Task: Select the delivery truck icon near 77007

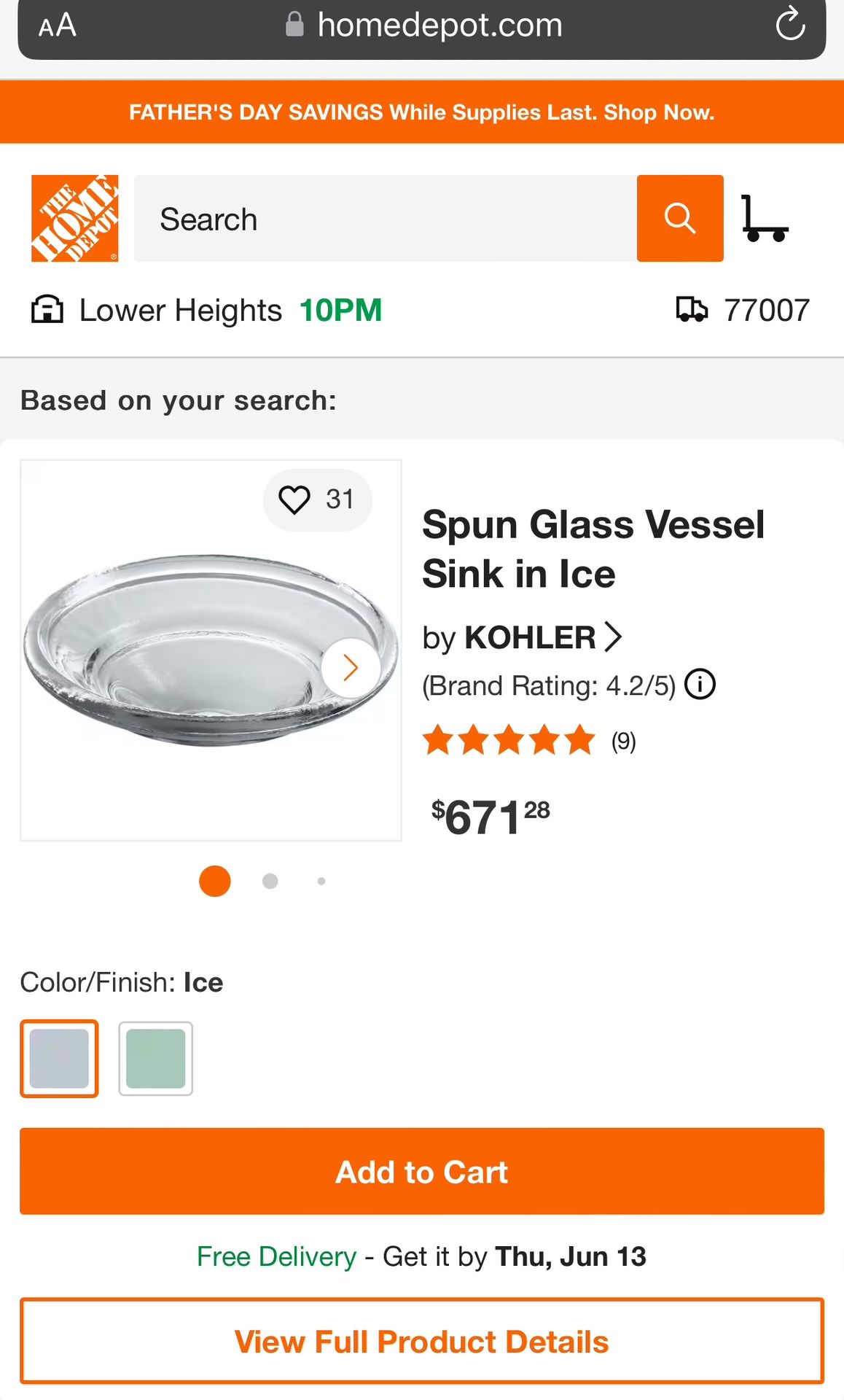Action: pyautogui.click(x=692, y=309)
